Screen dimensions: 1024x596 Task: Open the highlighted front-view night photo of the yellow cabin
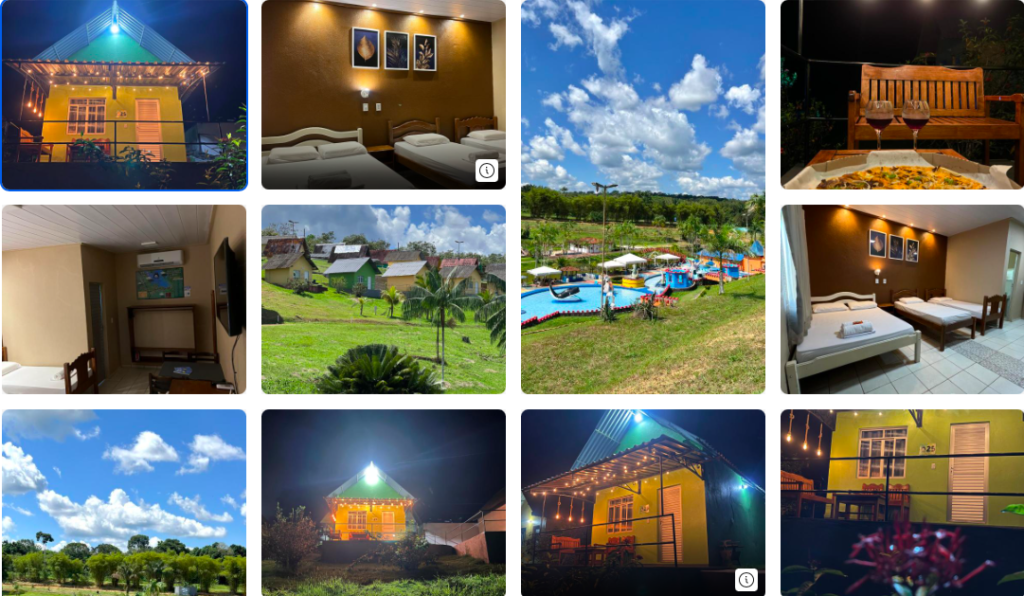click(124, 95)
